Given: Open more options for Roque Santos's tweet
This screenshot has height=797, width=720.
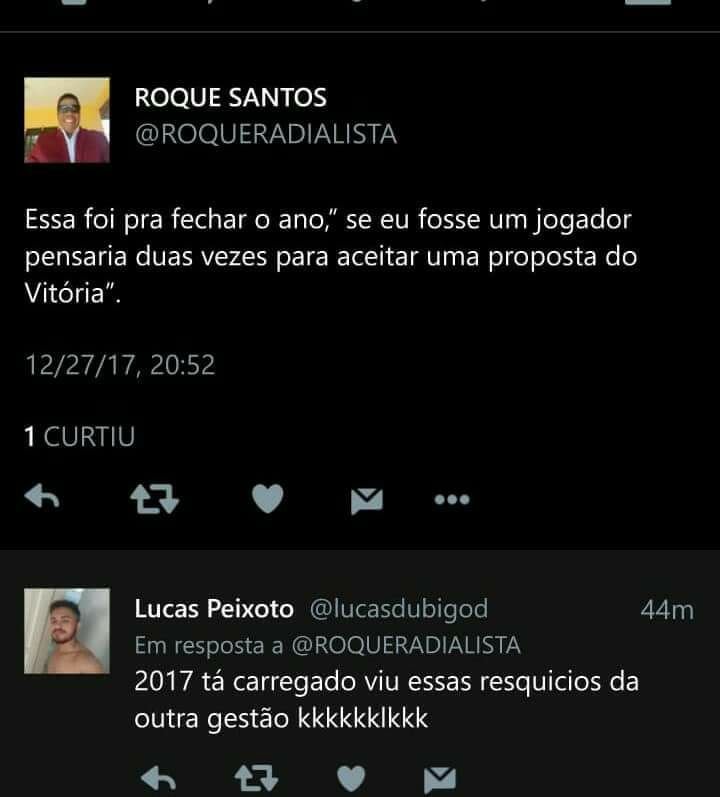Looking at the screenshot, I should tap(451, 499).
